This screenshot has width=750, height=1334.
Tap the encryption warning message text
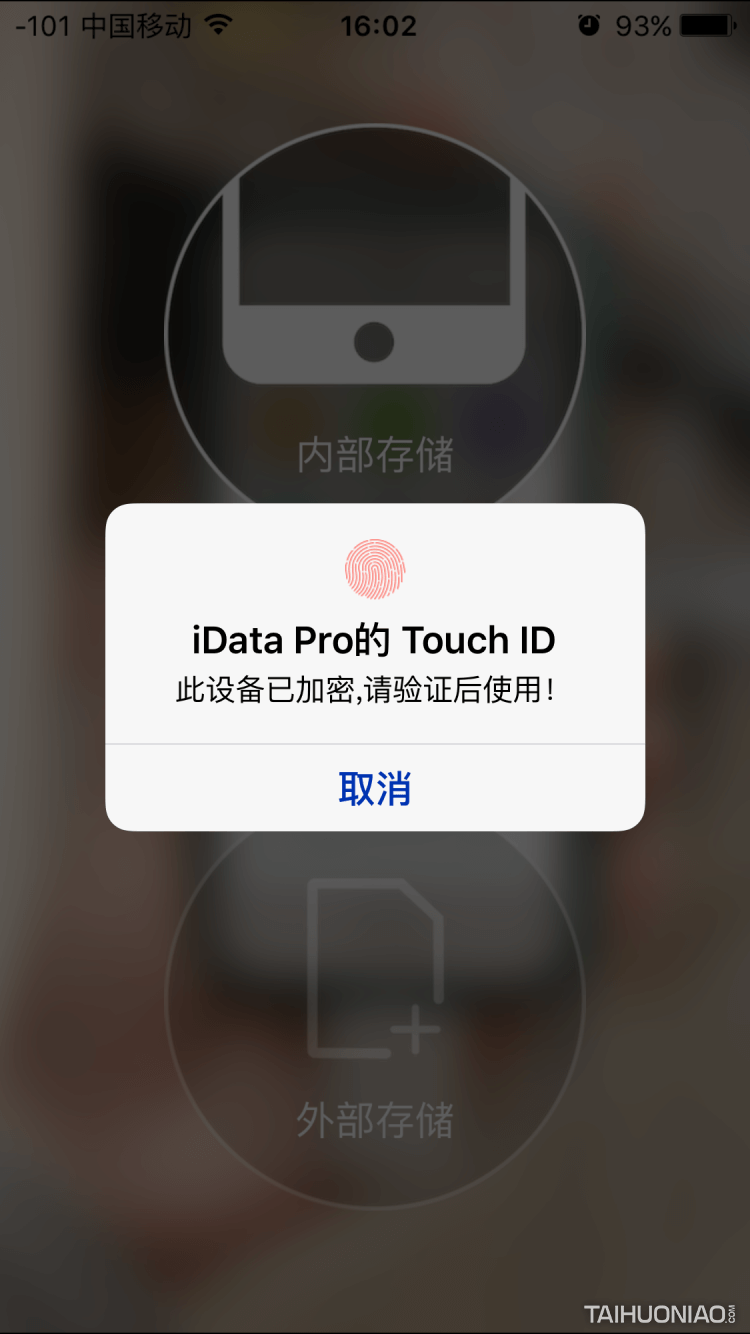pos(374,690)
